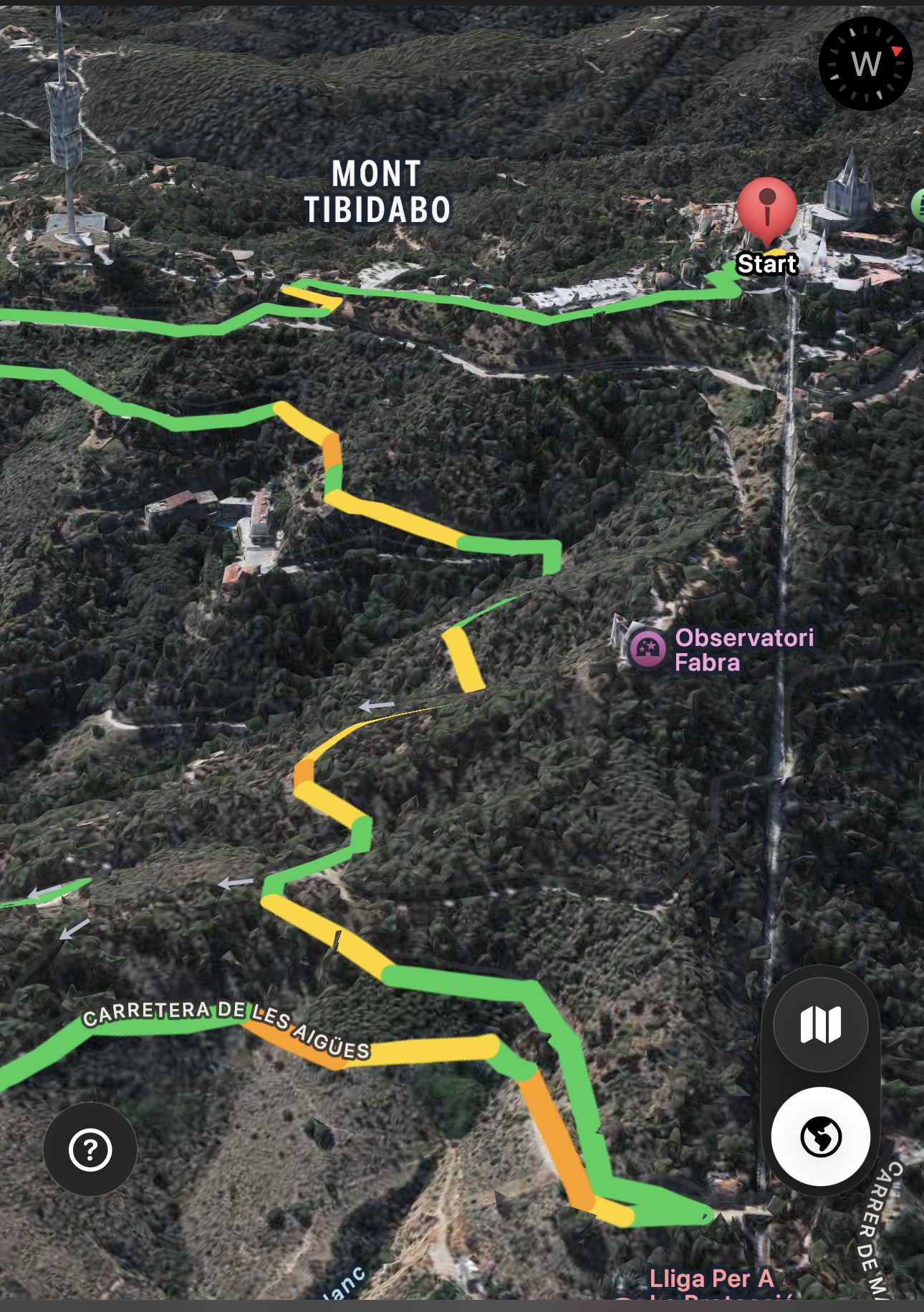Switch to the standard map view
The image size is (924, 1312).
tap(820, 1025)
